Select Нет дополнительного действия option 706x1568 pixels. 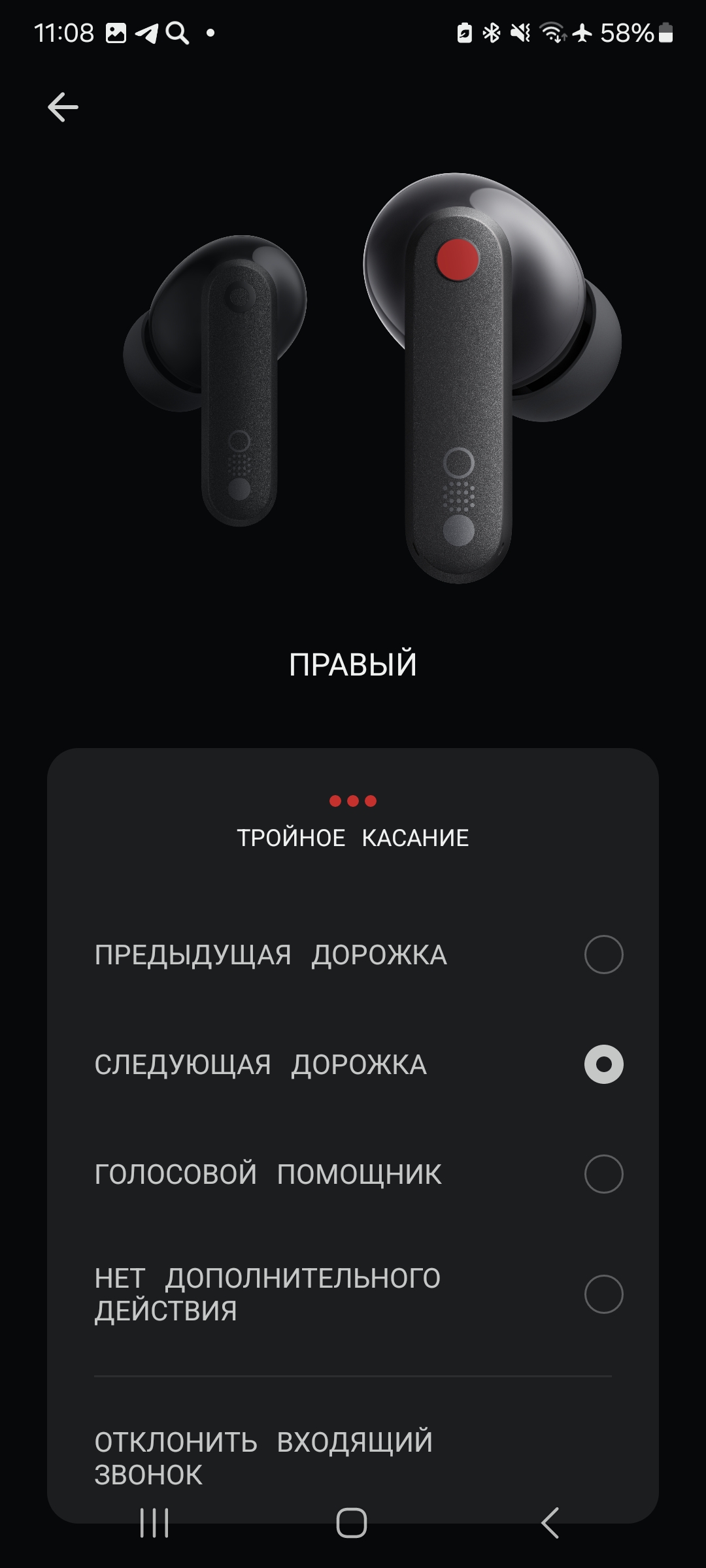[603, 1294]
